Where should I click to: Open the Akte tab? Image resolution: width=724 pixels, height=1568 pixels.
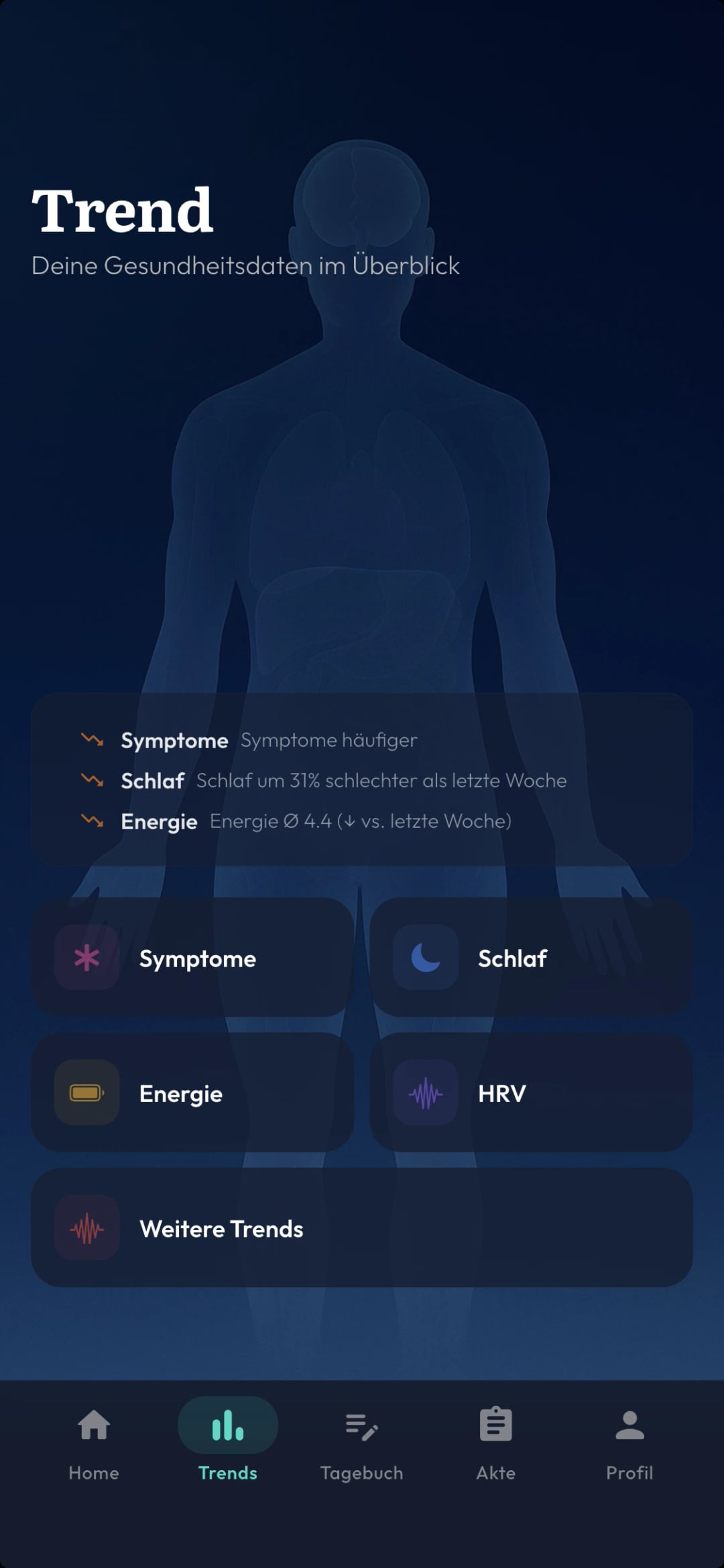pyautogui.click(x=496, y=1441)
